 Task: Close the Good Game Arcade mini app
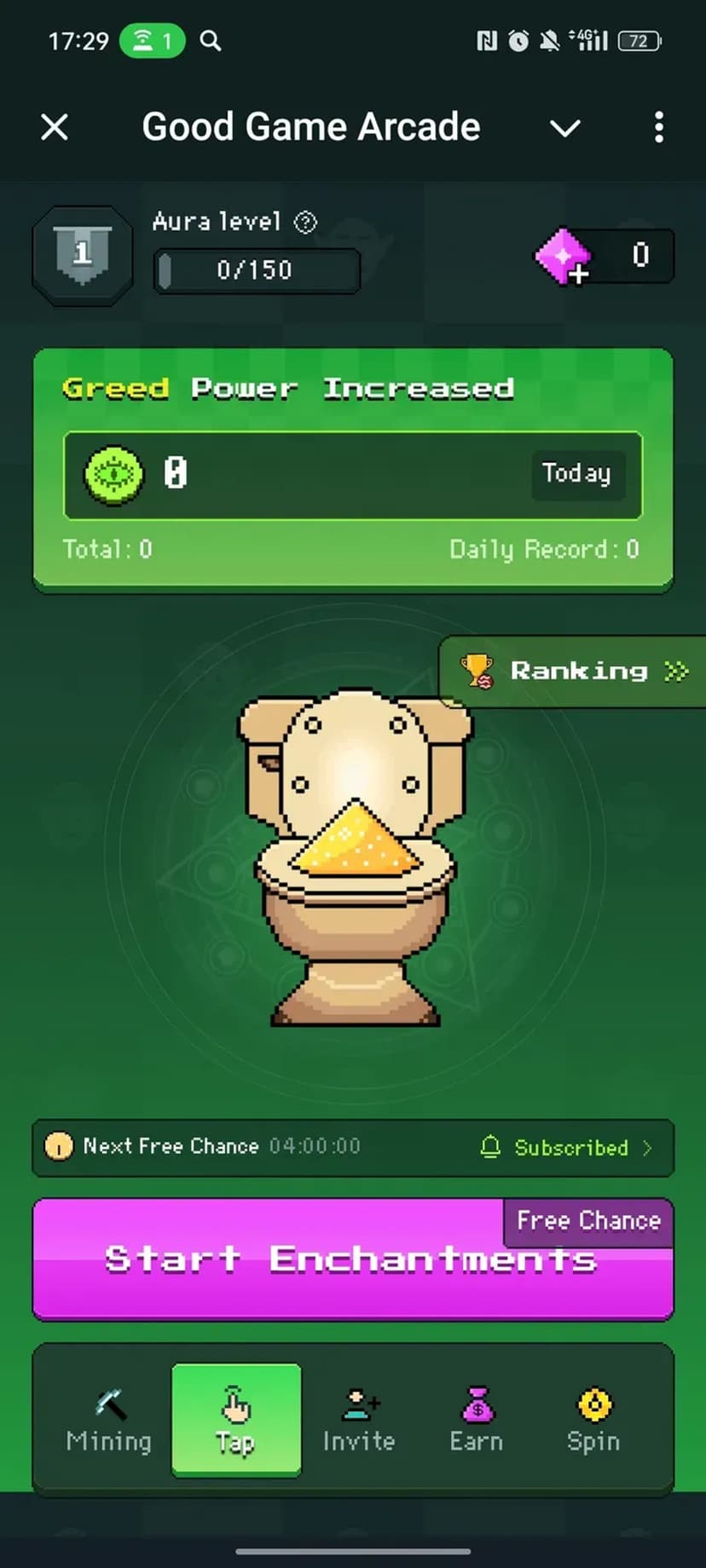click(x=55, y=128)
